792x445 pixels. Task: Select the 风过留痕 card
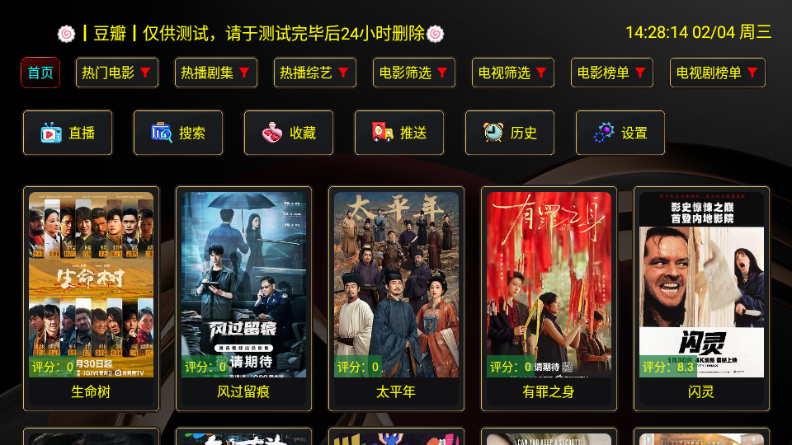pos(243,297)
